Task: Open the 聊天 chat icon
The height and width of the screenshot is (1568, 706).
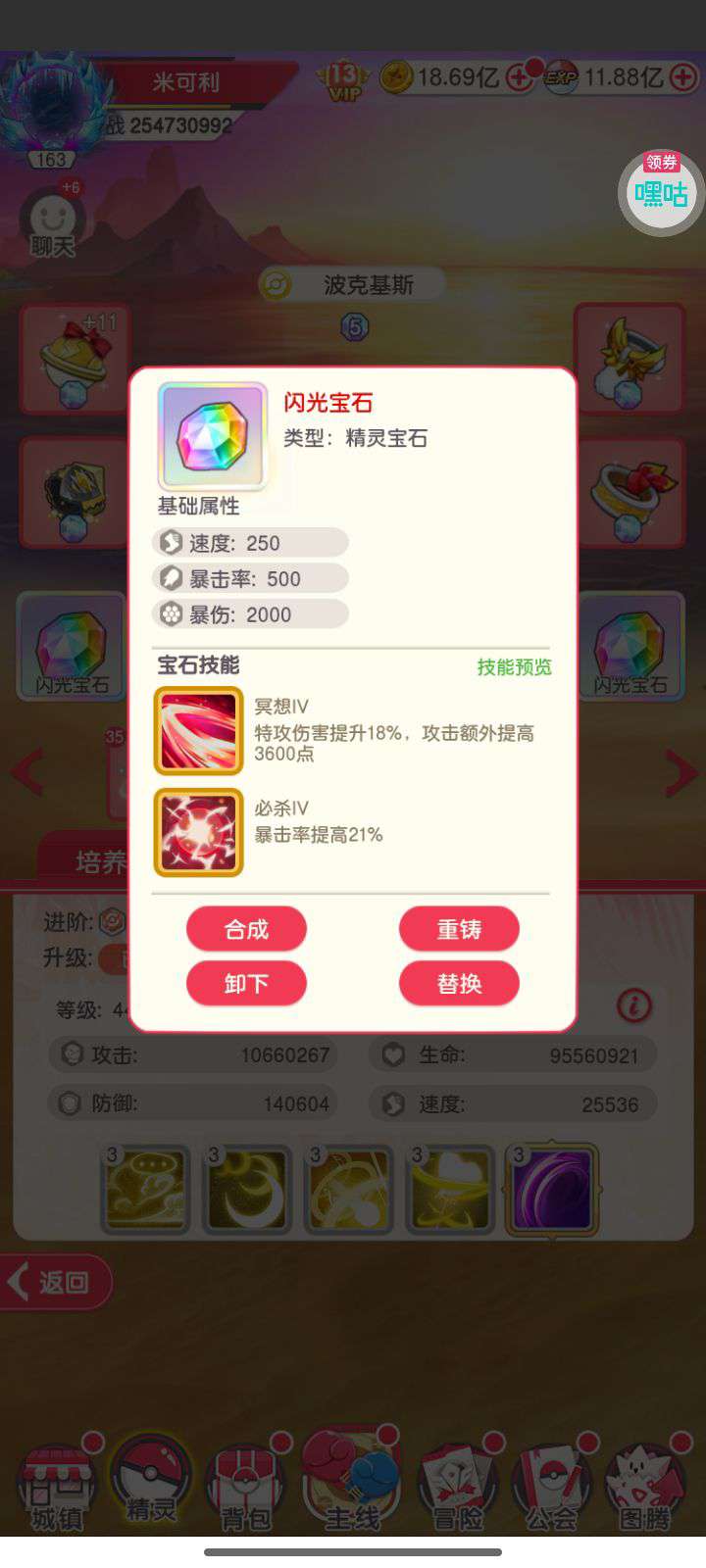Action: pyautogui.click(x=52, y=223)
